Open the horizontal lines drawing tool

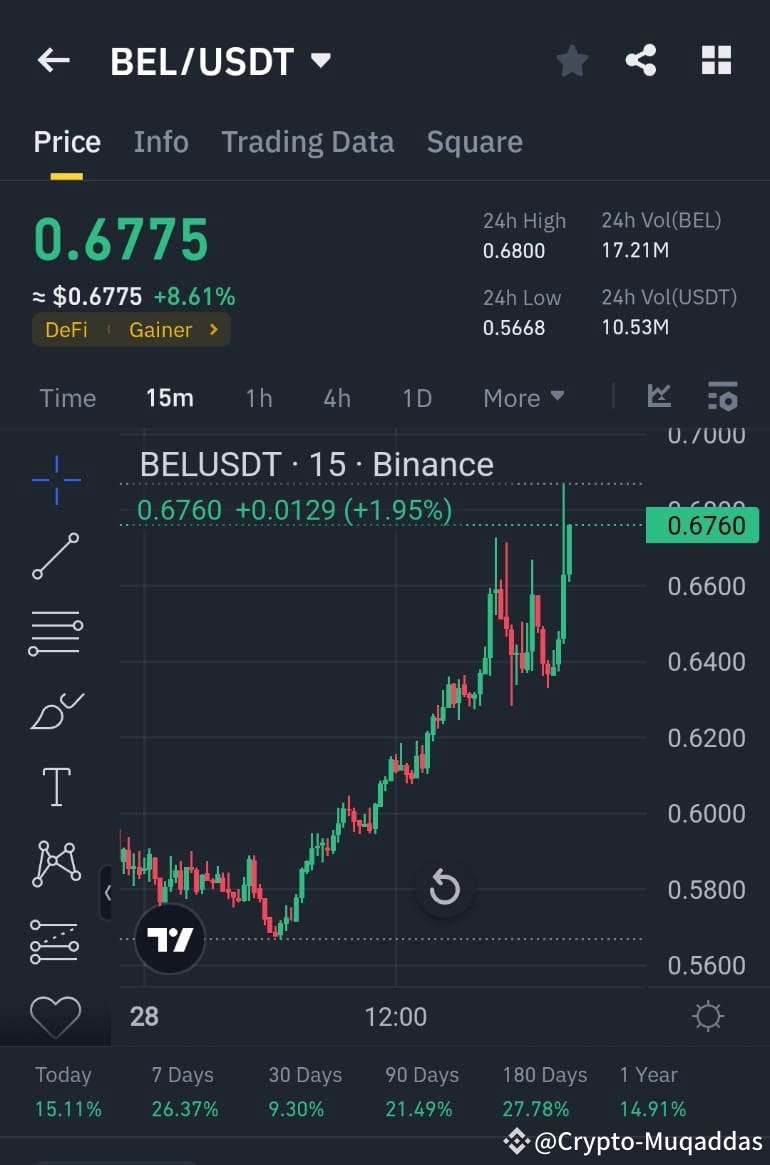(55, 632)
